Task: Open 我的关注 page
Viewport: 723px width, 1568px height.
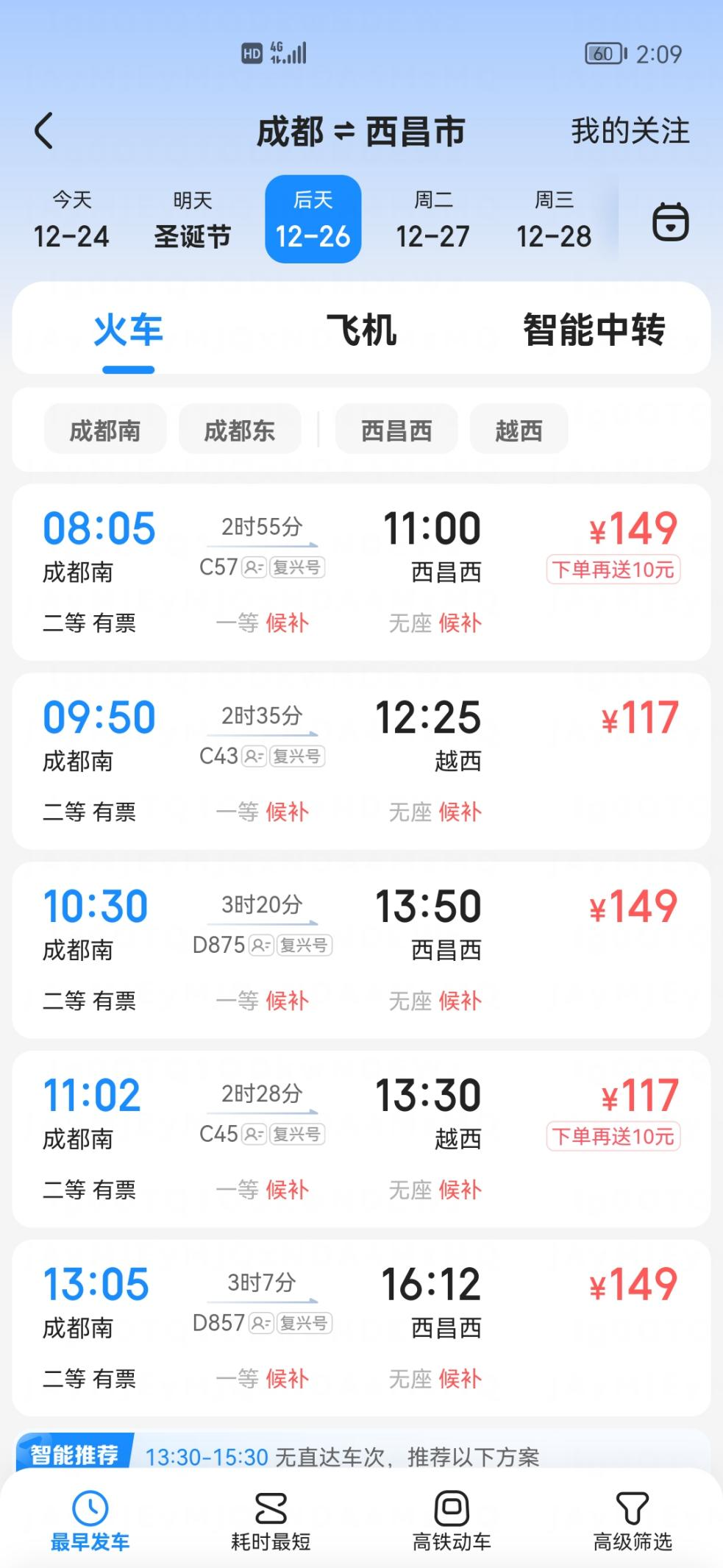Action: [x=630, y=131]
